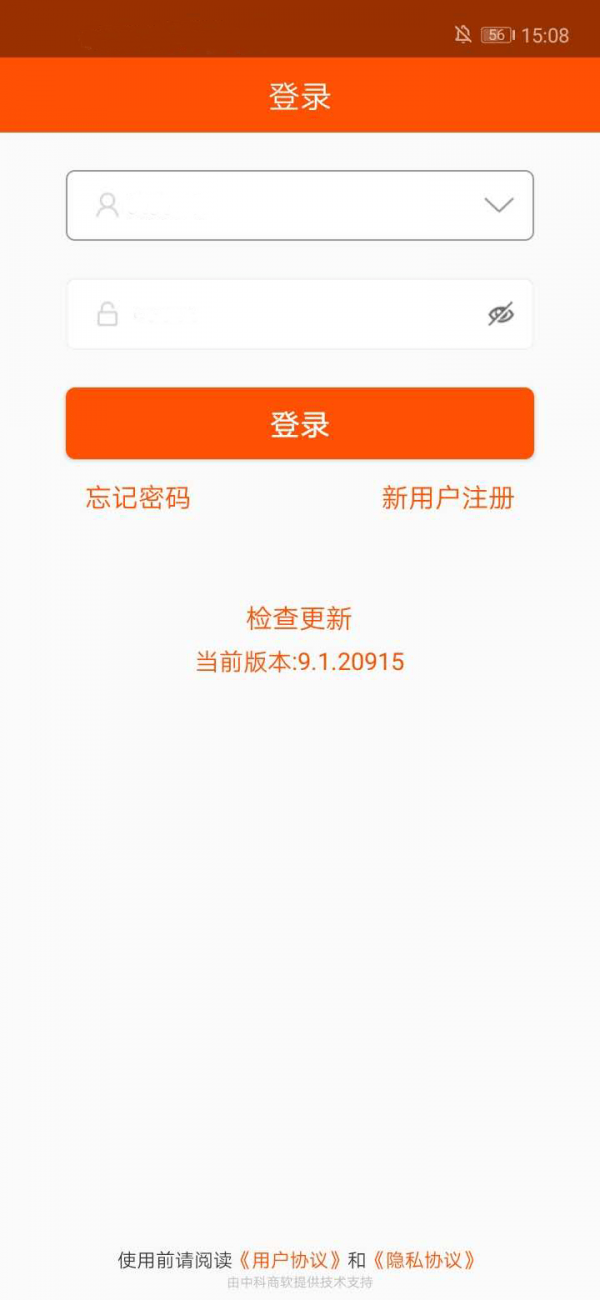Open 忘记密码 to reset password

click(138, 498)
